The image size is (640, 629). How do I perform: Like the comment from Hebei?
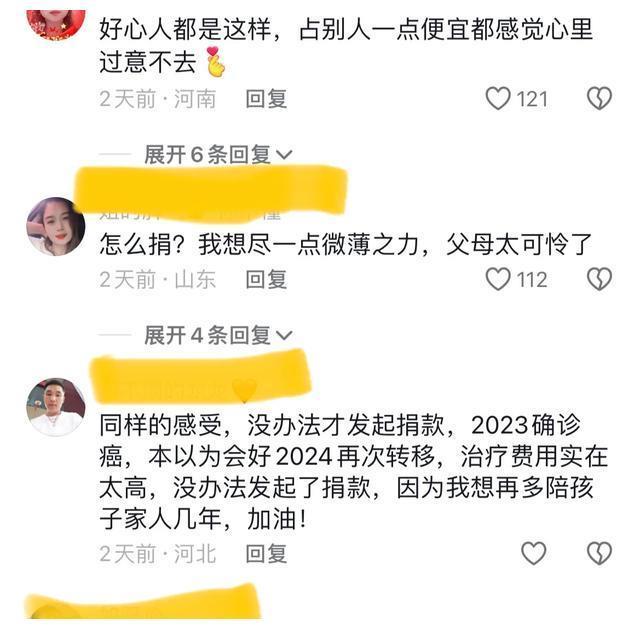point(534,553)
